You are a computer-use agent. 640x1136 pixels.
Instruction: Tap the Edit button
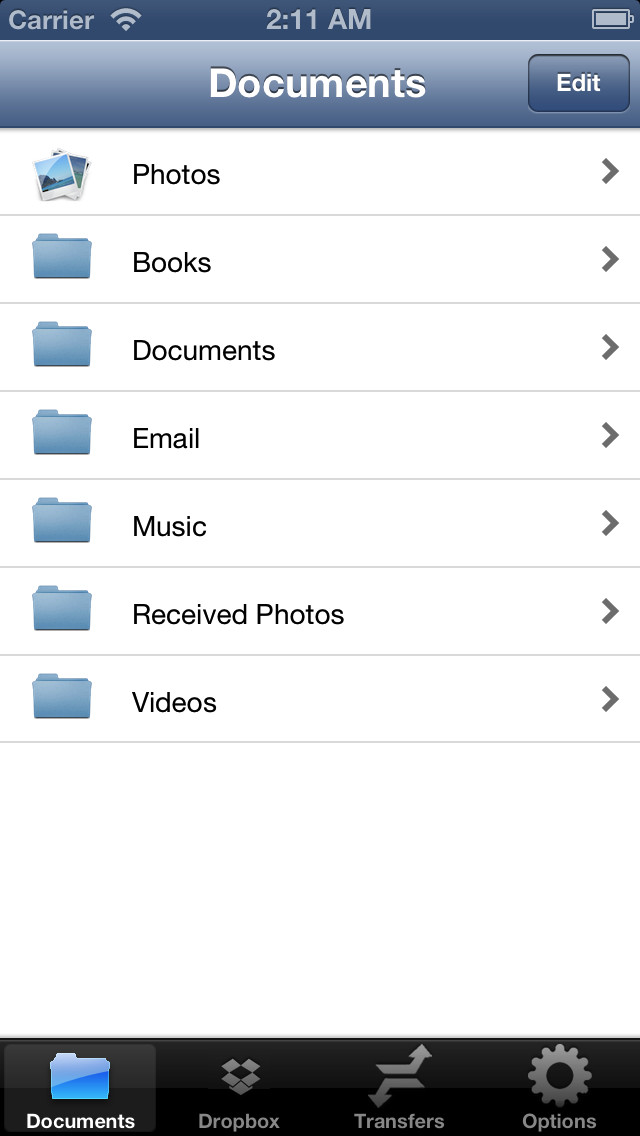(x=578, y=83)
